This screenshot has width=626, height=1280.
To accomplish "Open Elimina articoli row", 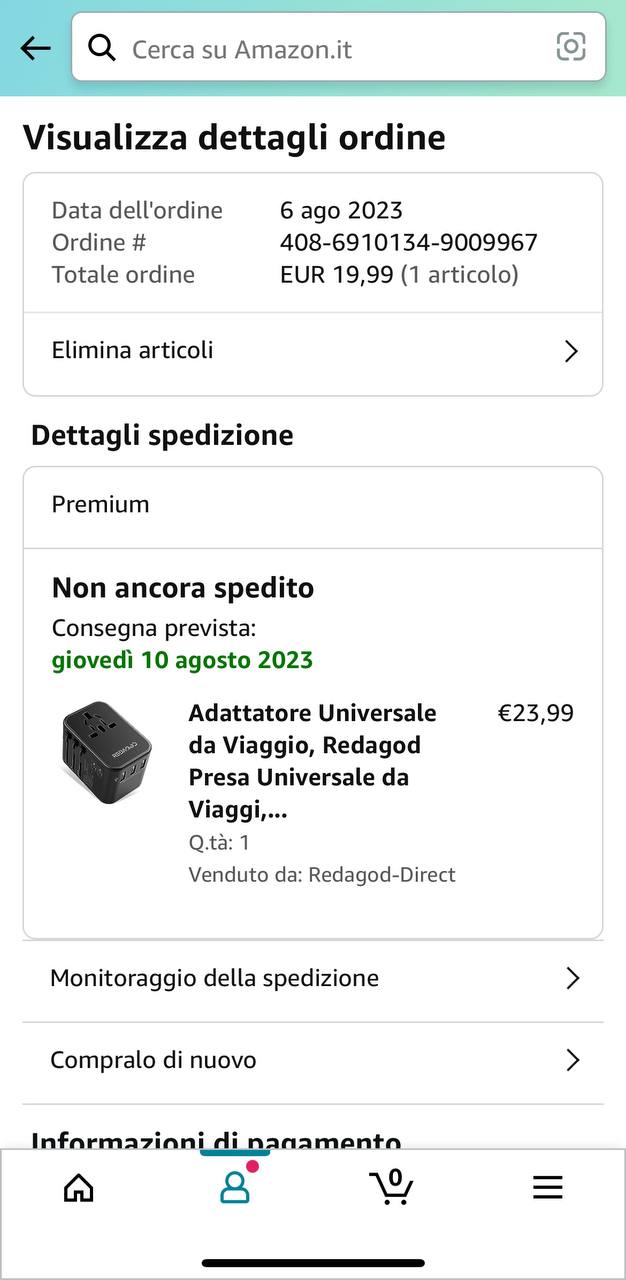I will click(x=312, y=351).
